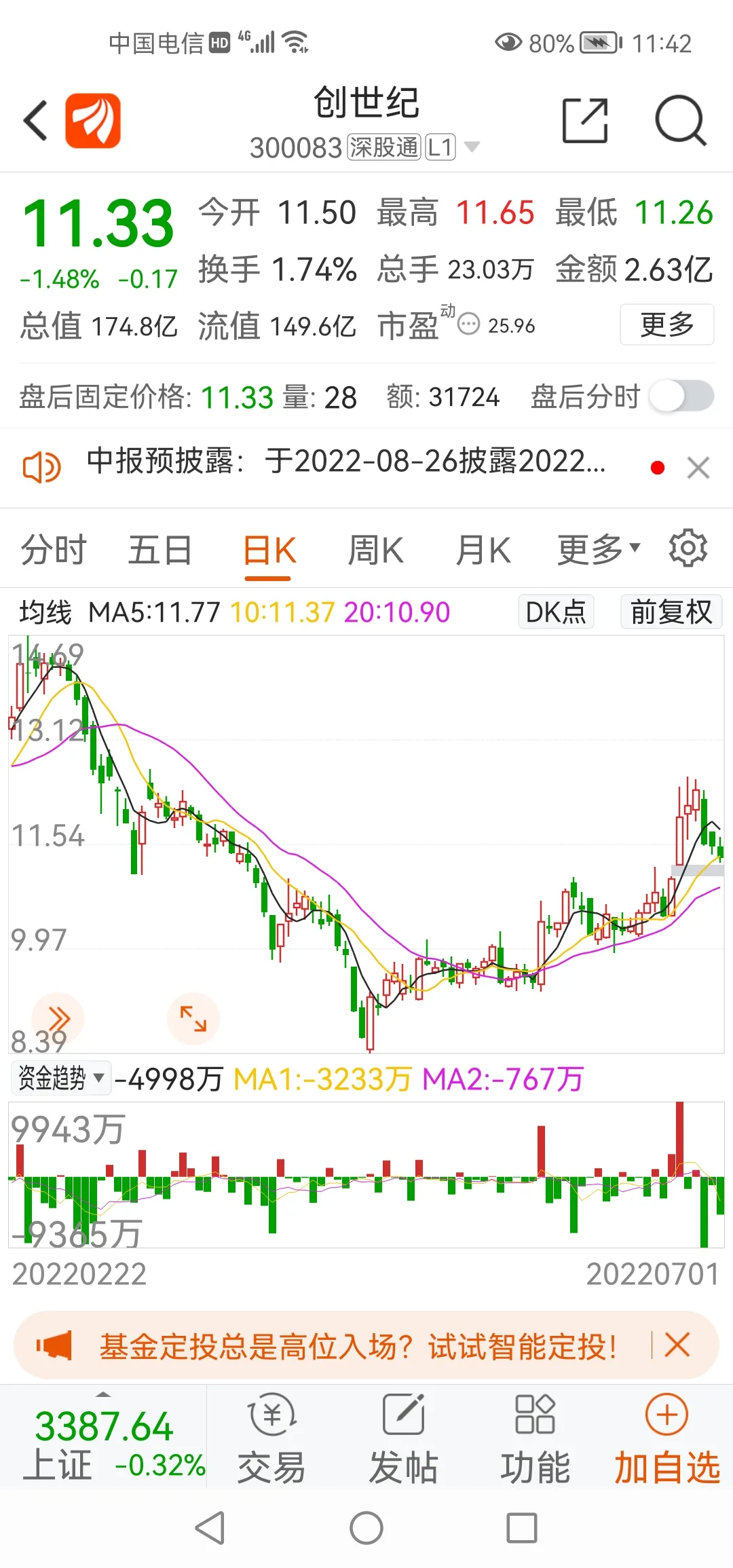733x1568 pixels.
Task: Change the 前复权 adjustment option
Action: pyautogui.click(x=671, y=612)
